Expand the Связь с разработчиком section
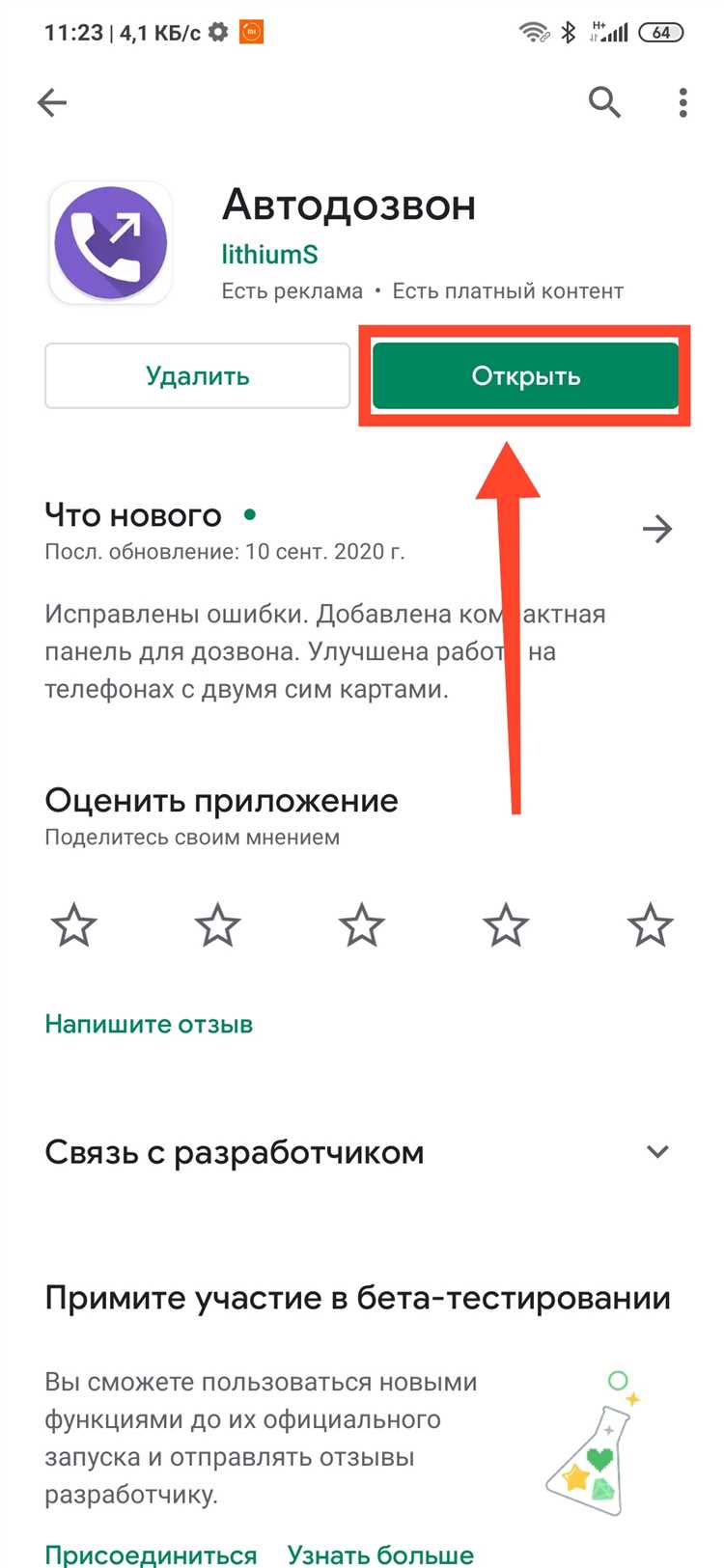The image size is (724, 1568). (657, 1151)
